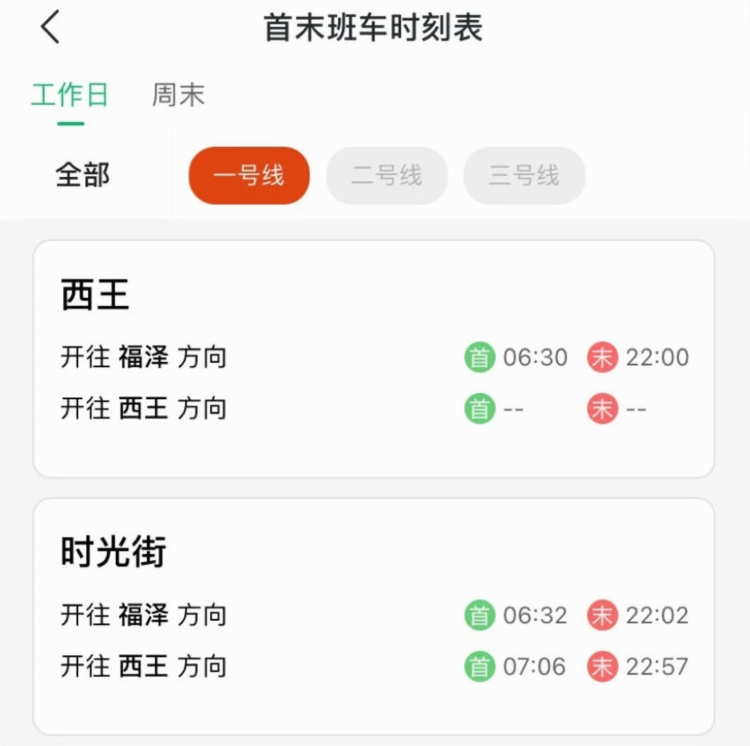750x746 pixels.
Task: Choose the 三号线 chip
Action: tap(524, 176)
